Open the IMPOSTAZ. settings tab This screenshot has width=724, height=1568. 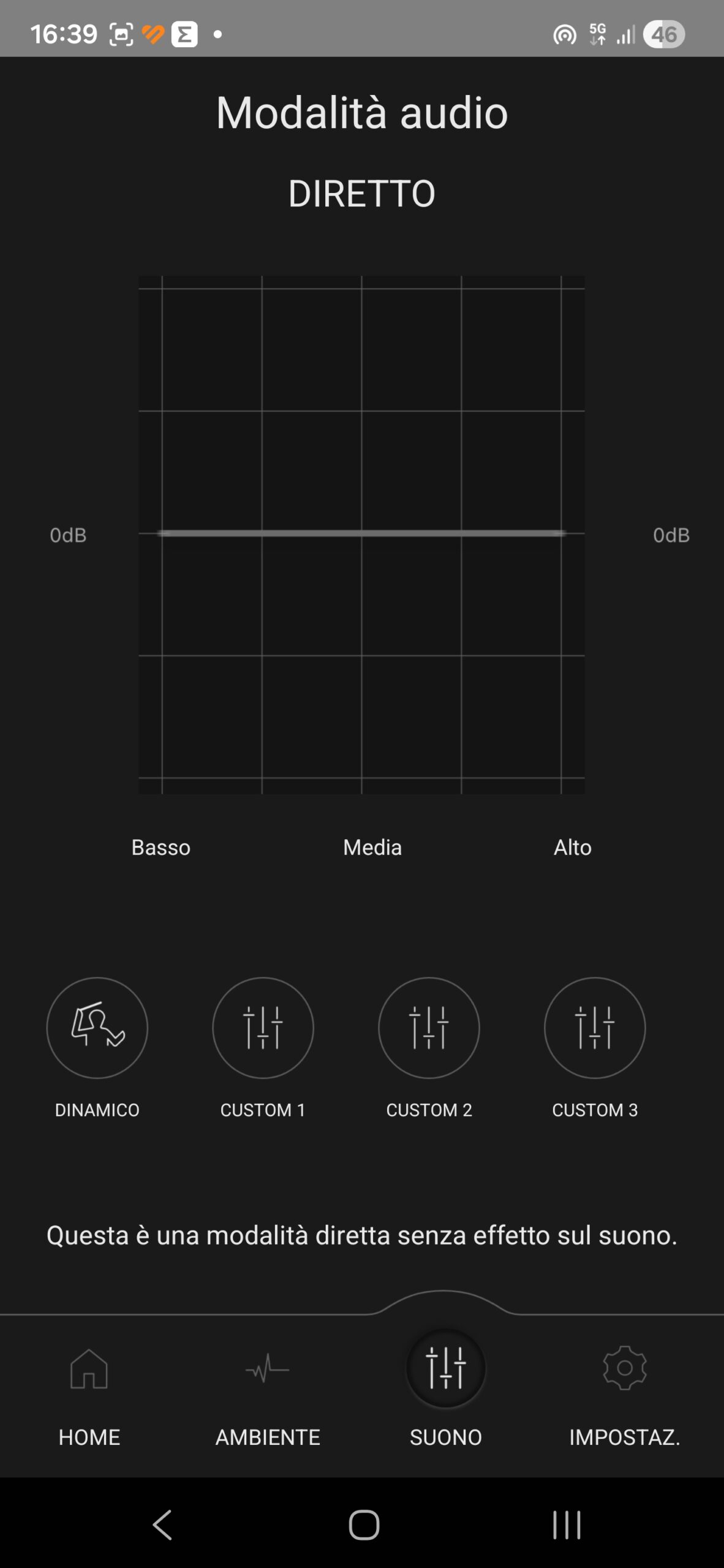625,1390
